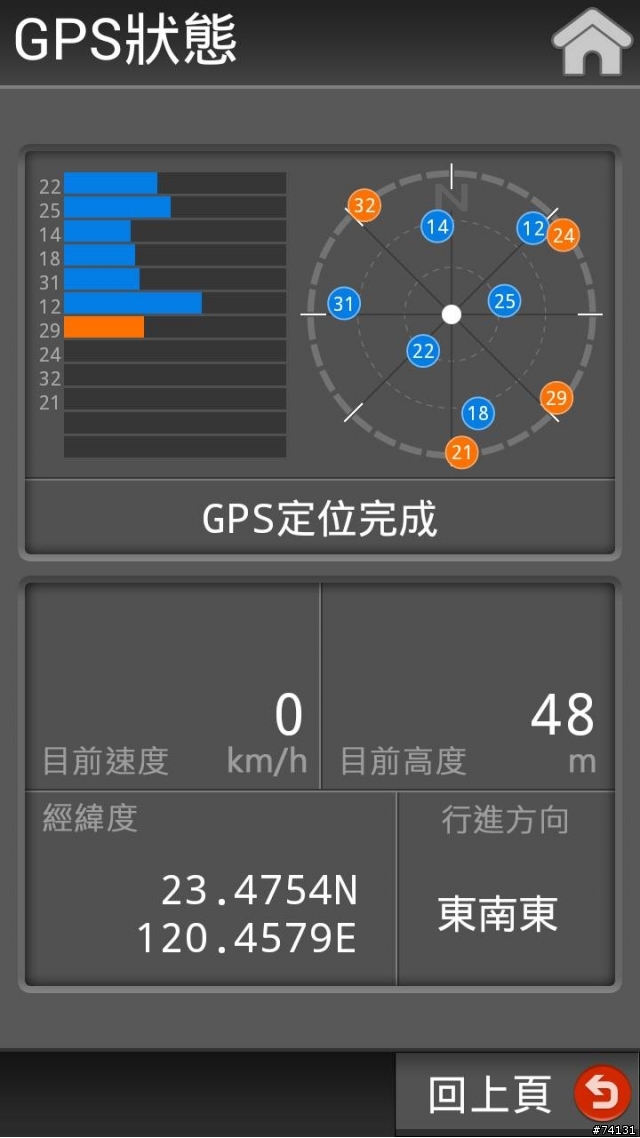Go to the home screen icon
The image size is (640, 1138).
592,42
